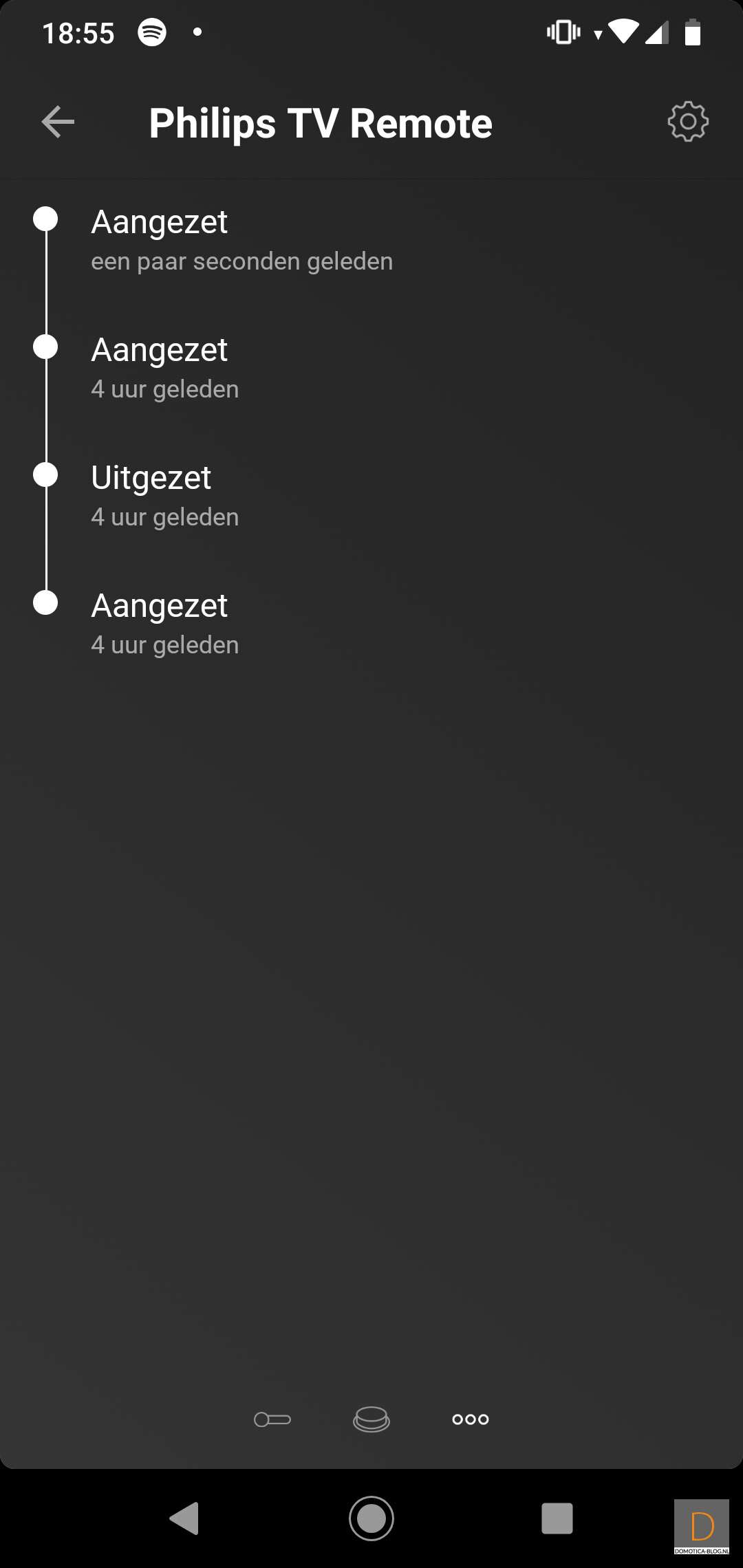Image resolution: width=743 pixels, height=1568 pixels.
Task: Go back using the header arrow
Action: [x=58, y=122]
